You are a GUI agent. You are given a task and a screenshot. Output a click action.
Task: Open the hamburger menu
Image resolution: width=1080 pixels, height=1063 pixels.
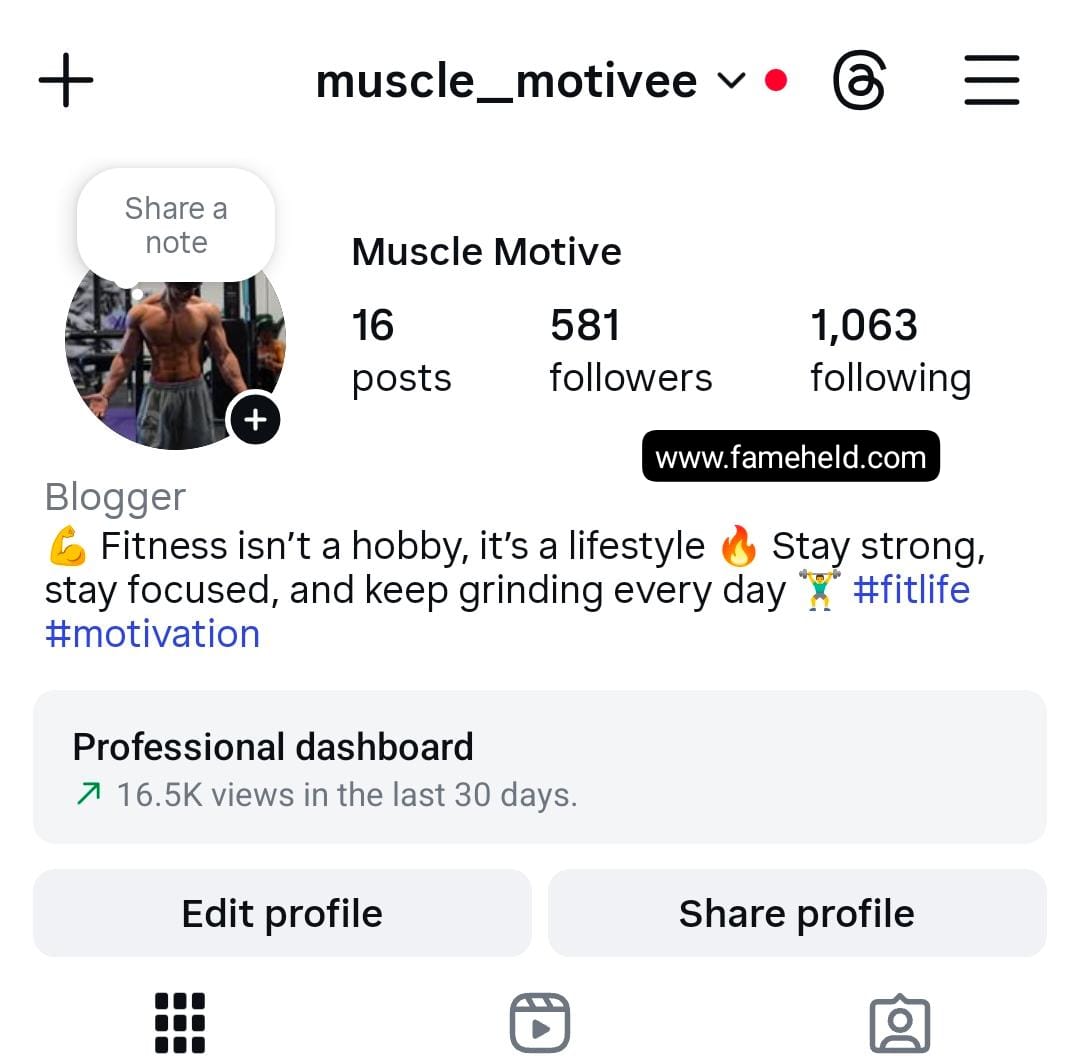click(991, 81)
